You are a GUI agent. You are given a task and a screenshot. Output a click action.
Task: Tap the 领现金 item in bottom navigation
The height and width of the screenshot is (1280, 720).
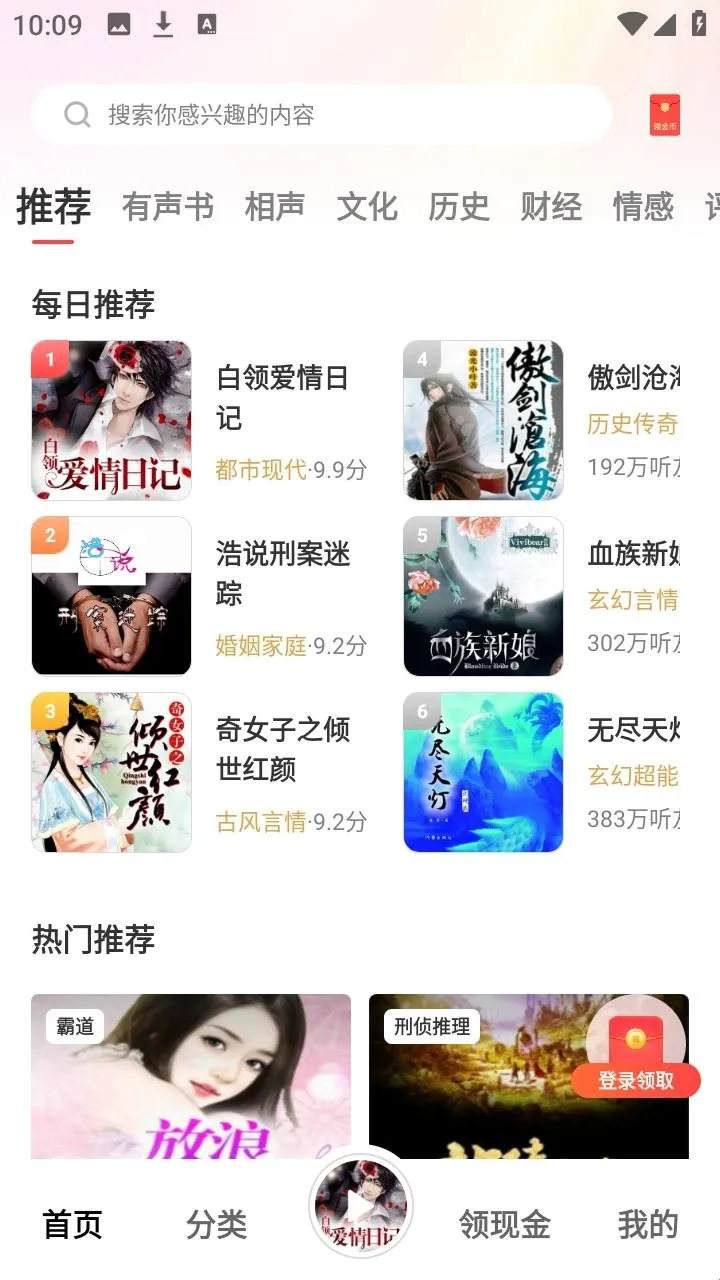pyautogui.click(x=503, y=1224)
